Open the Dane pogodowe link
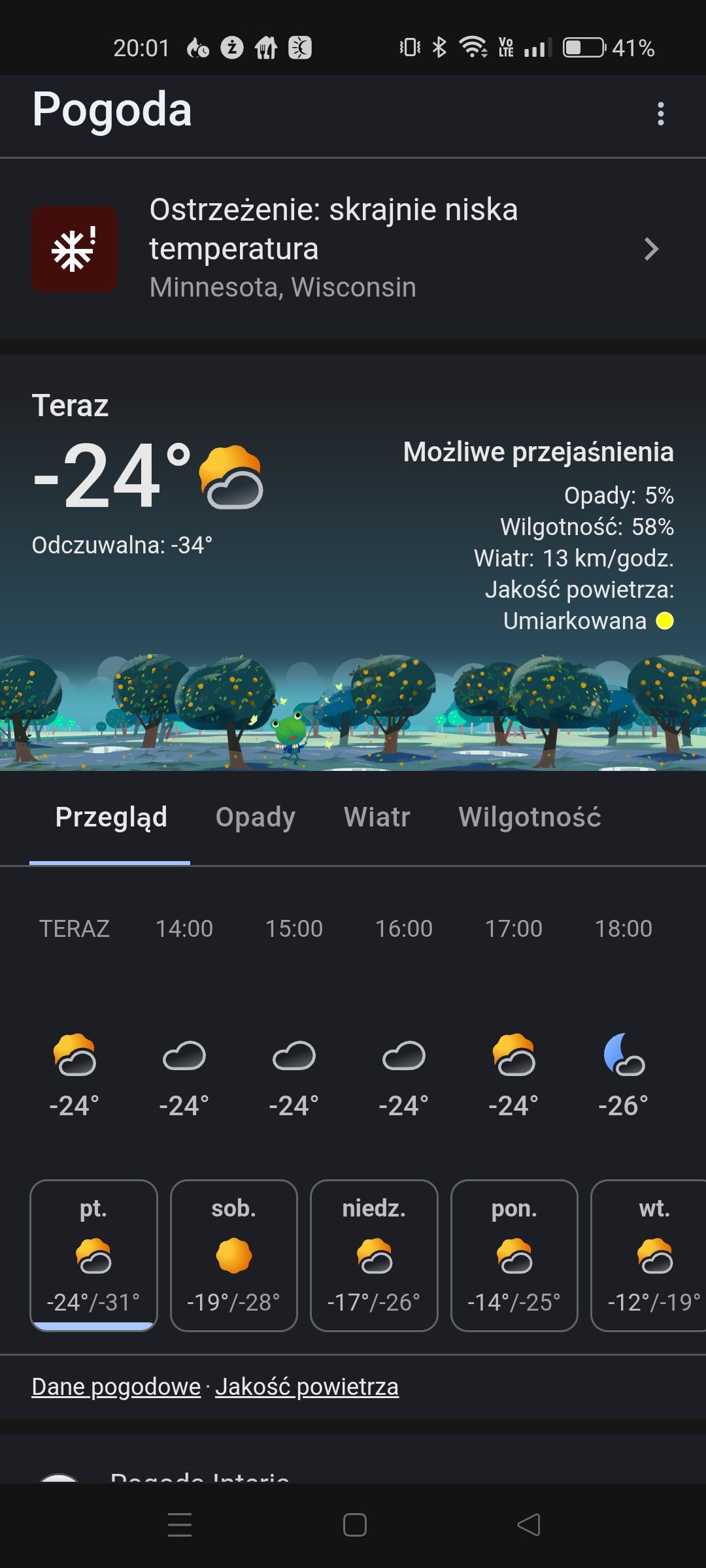Image resolution: width=706 pixels, height=1568 pixels. (x=116, y=1386)
